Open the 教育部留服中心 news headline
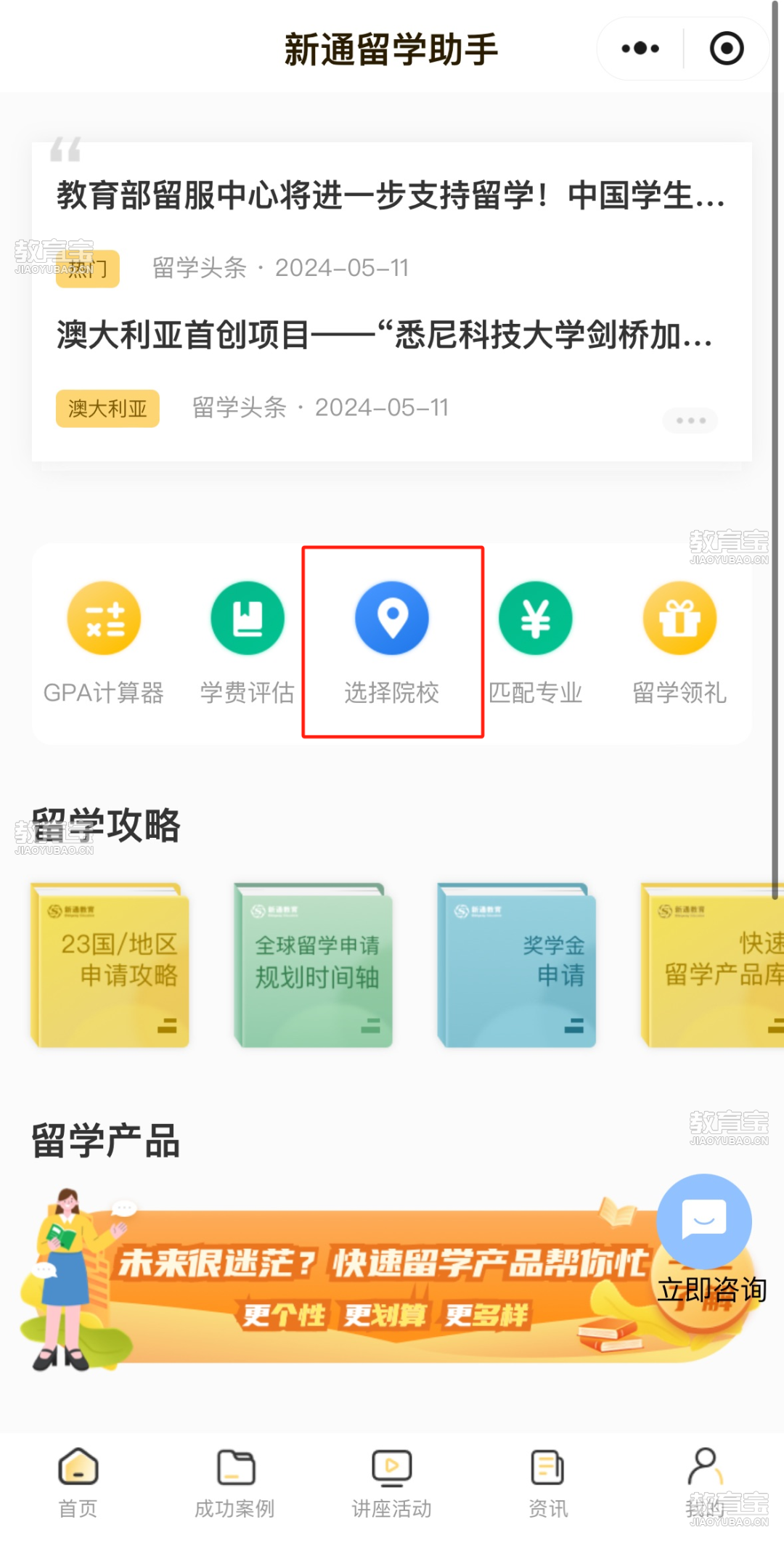The image size is (784, 1543). click(x=391, y=196)
